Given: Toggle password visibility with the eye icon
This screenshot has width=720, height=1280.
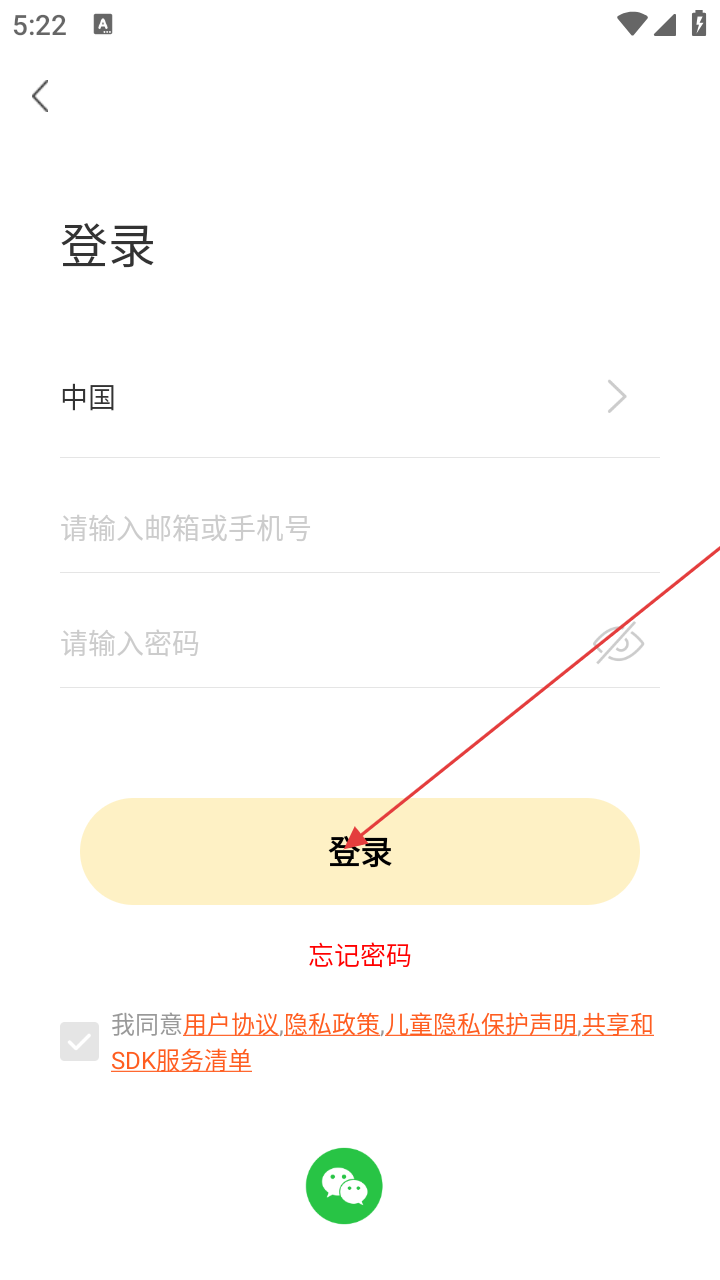Looking at the screenshot, I should pos(619,643).
